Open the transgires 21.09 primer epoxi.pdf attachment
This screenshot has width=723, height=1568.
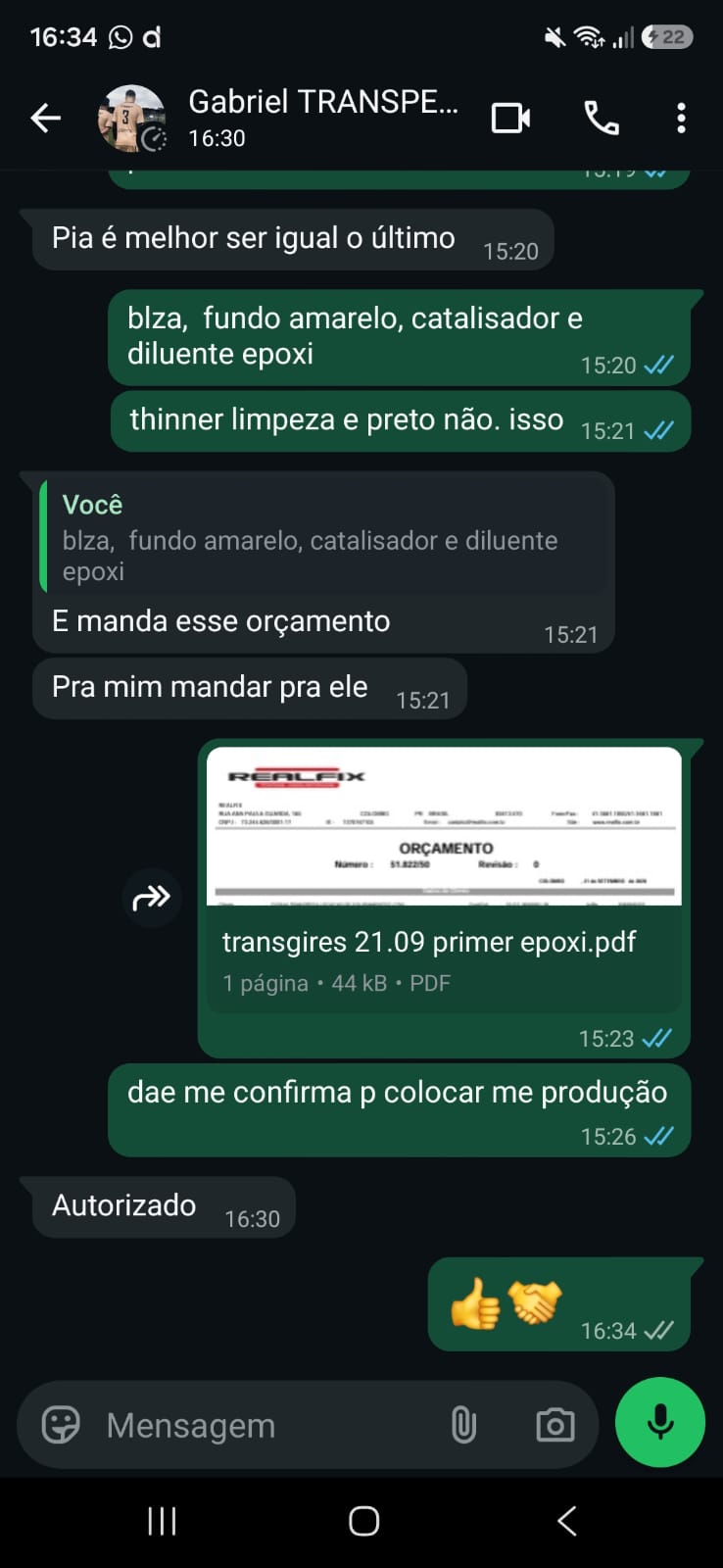444,880
